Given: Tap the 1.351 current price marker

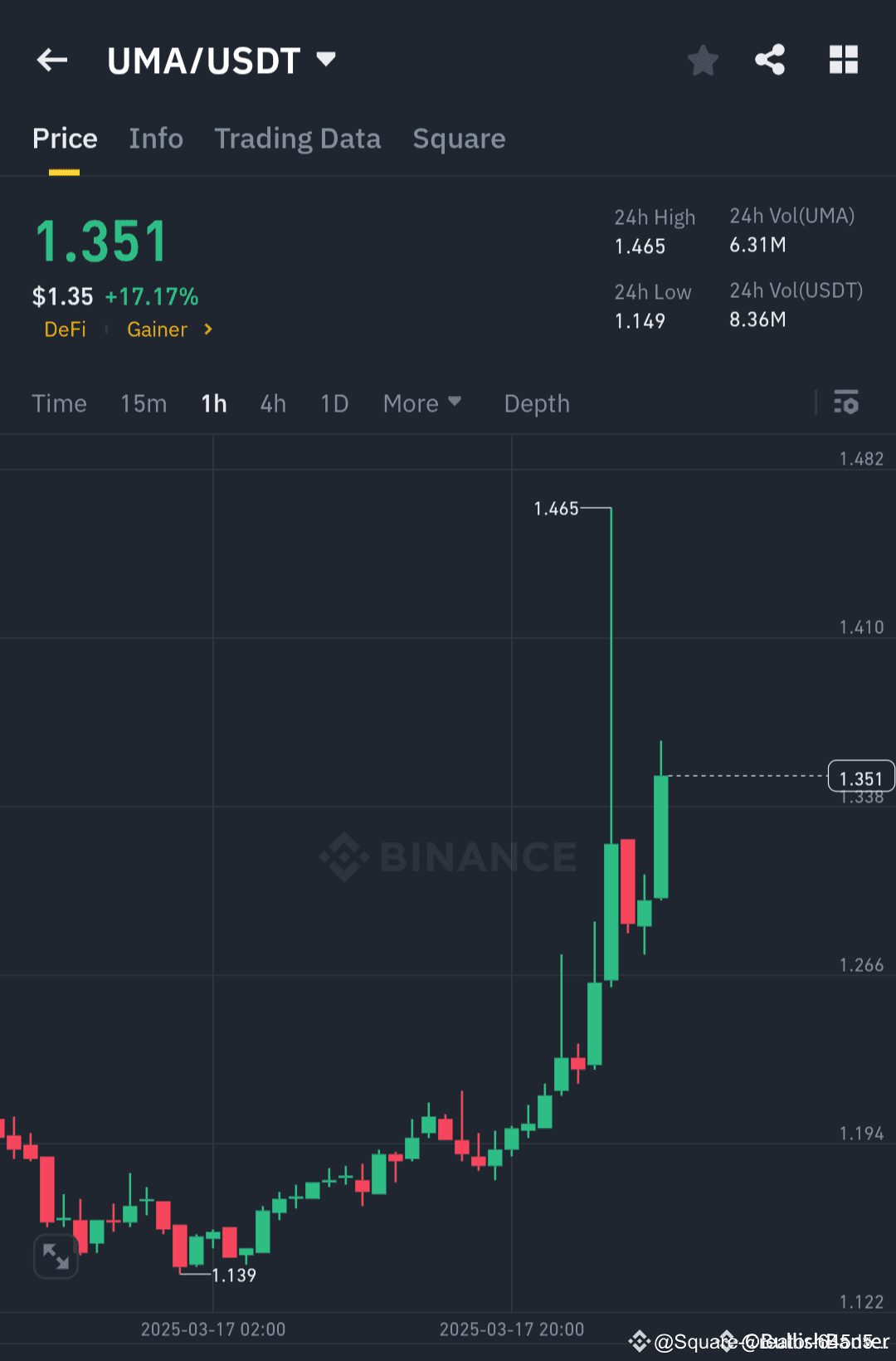Looking at the screenshot, I should [x=861, y=777].
